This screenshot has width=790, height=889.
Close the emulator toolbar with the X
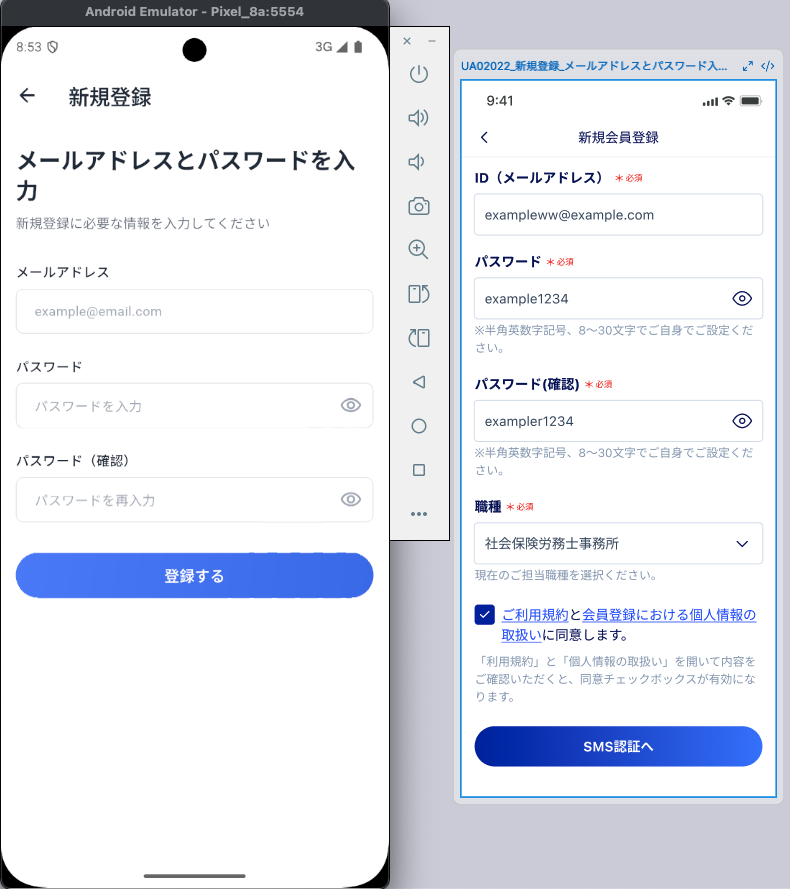pos(407,41)
